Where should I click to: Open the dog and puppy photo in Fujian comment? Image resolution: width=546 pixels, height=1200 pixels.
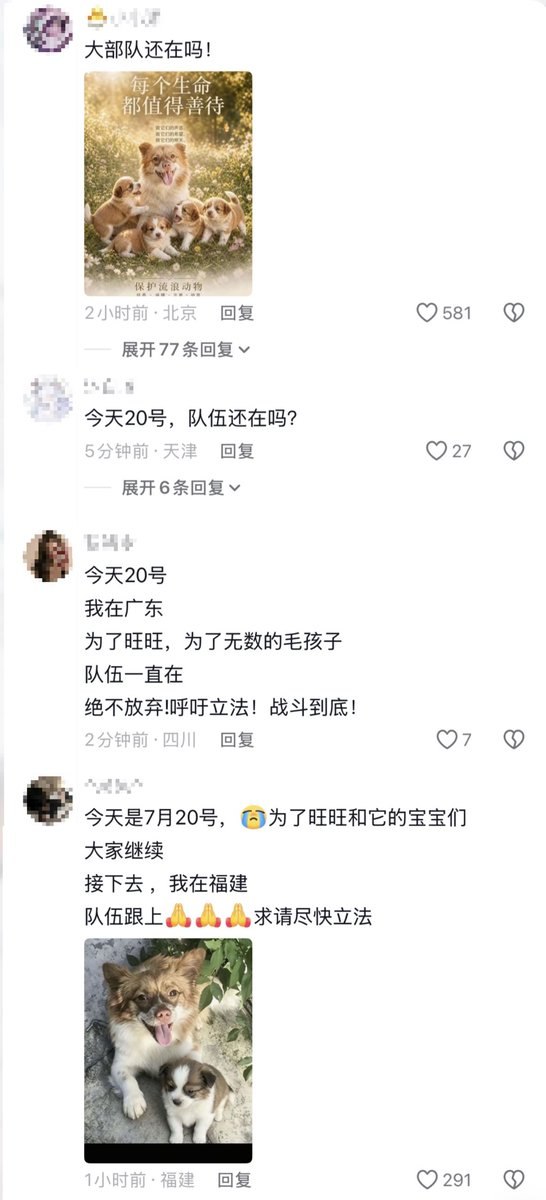[168, 1050]
